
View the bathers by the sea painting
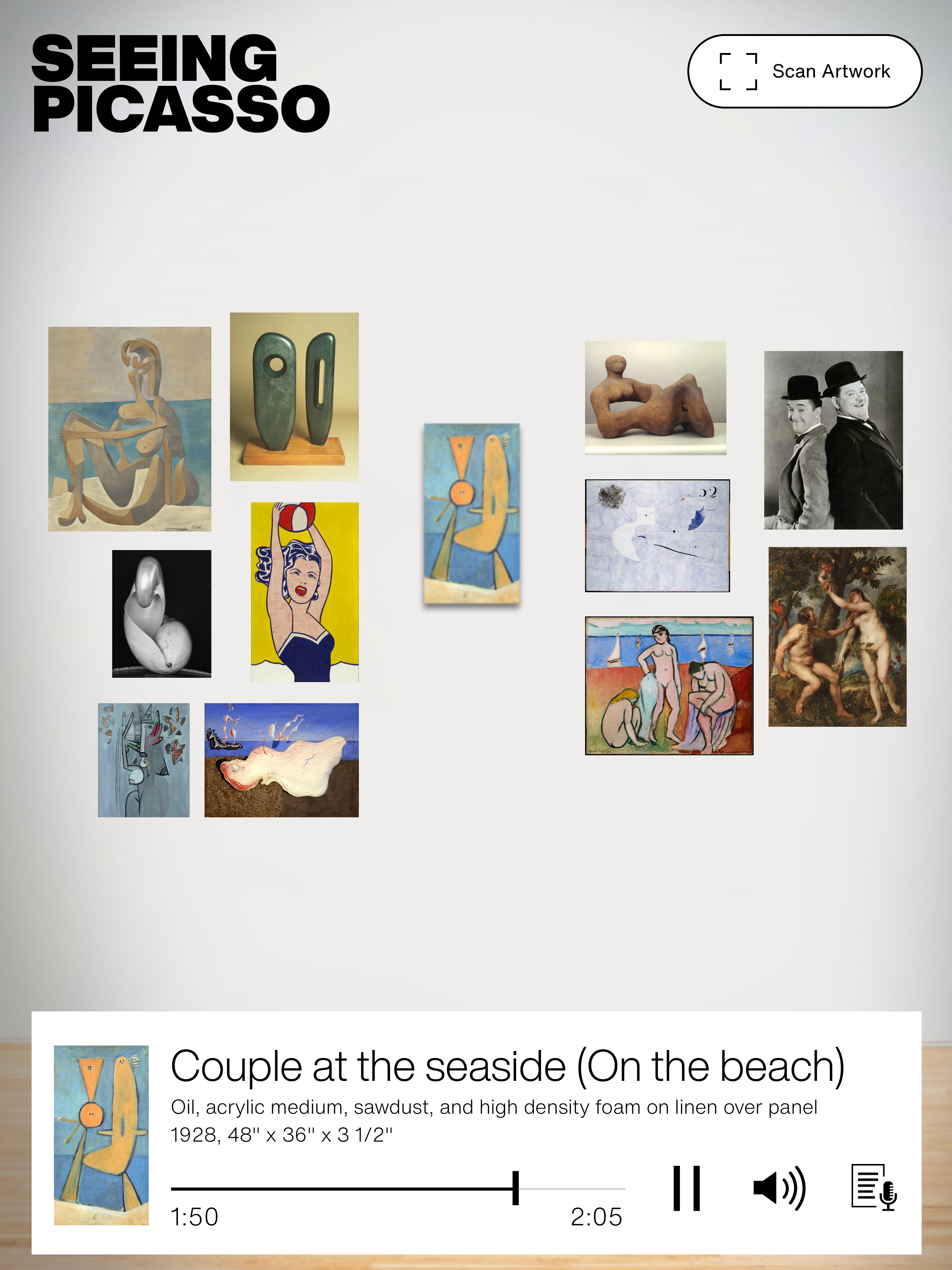pyautogui.click(x=669, y=686)
